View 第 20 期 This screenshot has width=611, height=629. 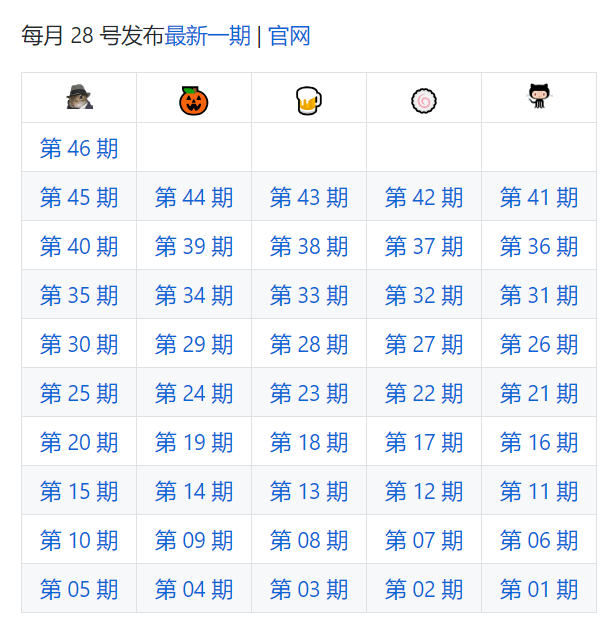point(79,442)
